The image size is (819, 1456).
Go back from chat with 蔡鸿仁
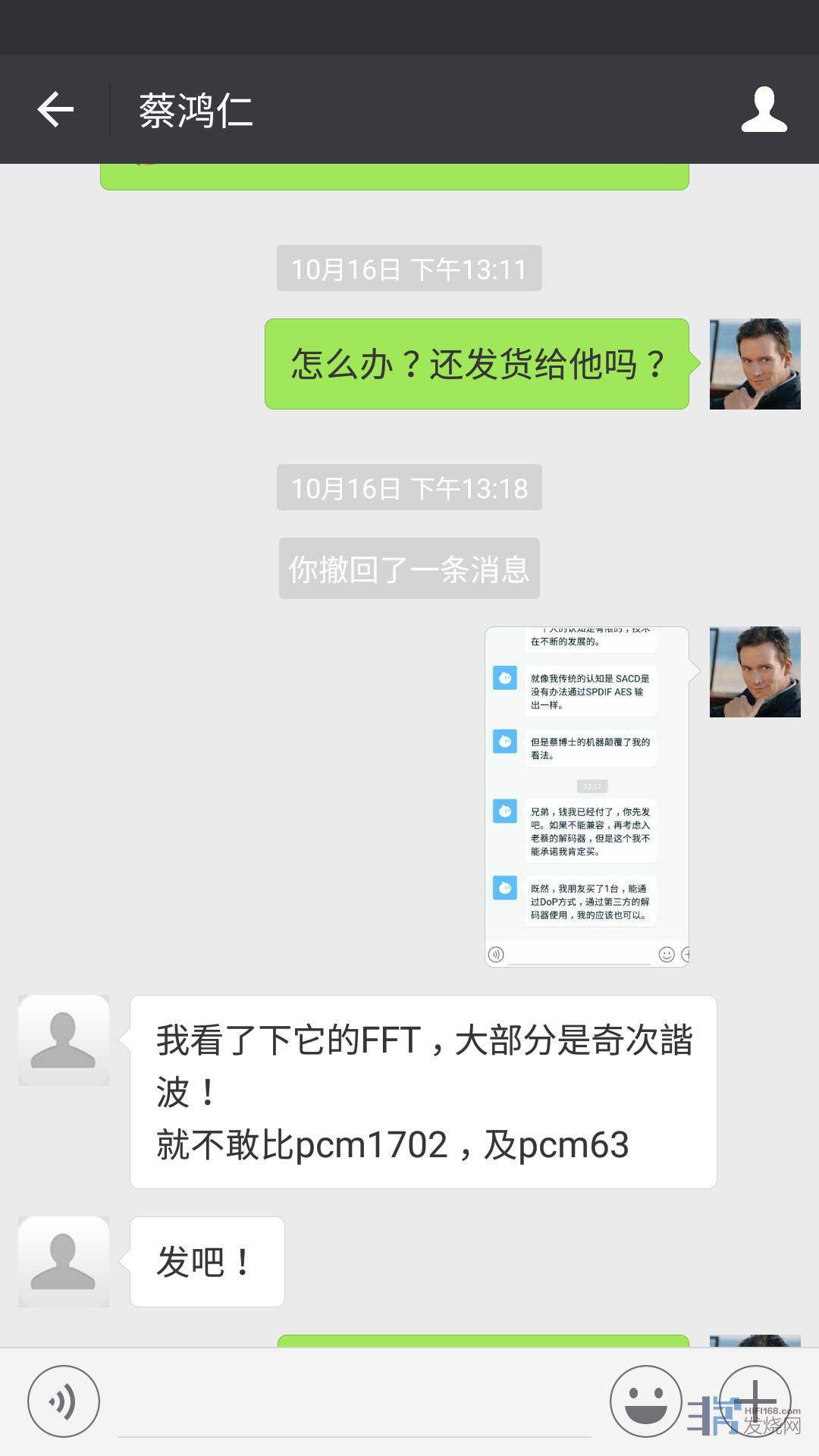tap(55, 110)
